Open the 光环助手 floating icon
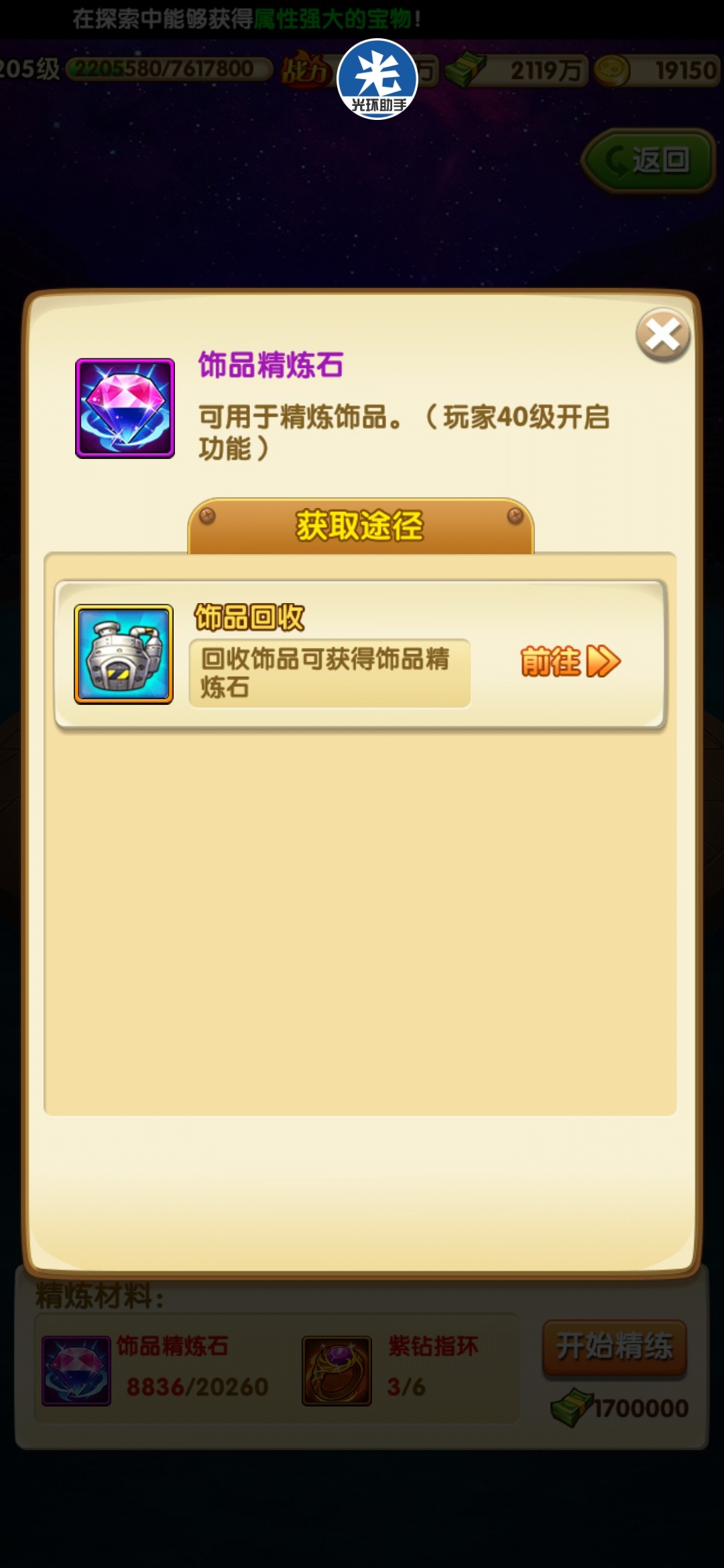 point(377,79)
